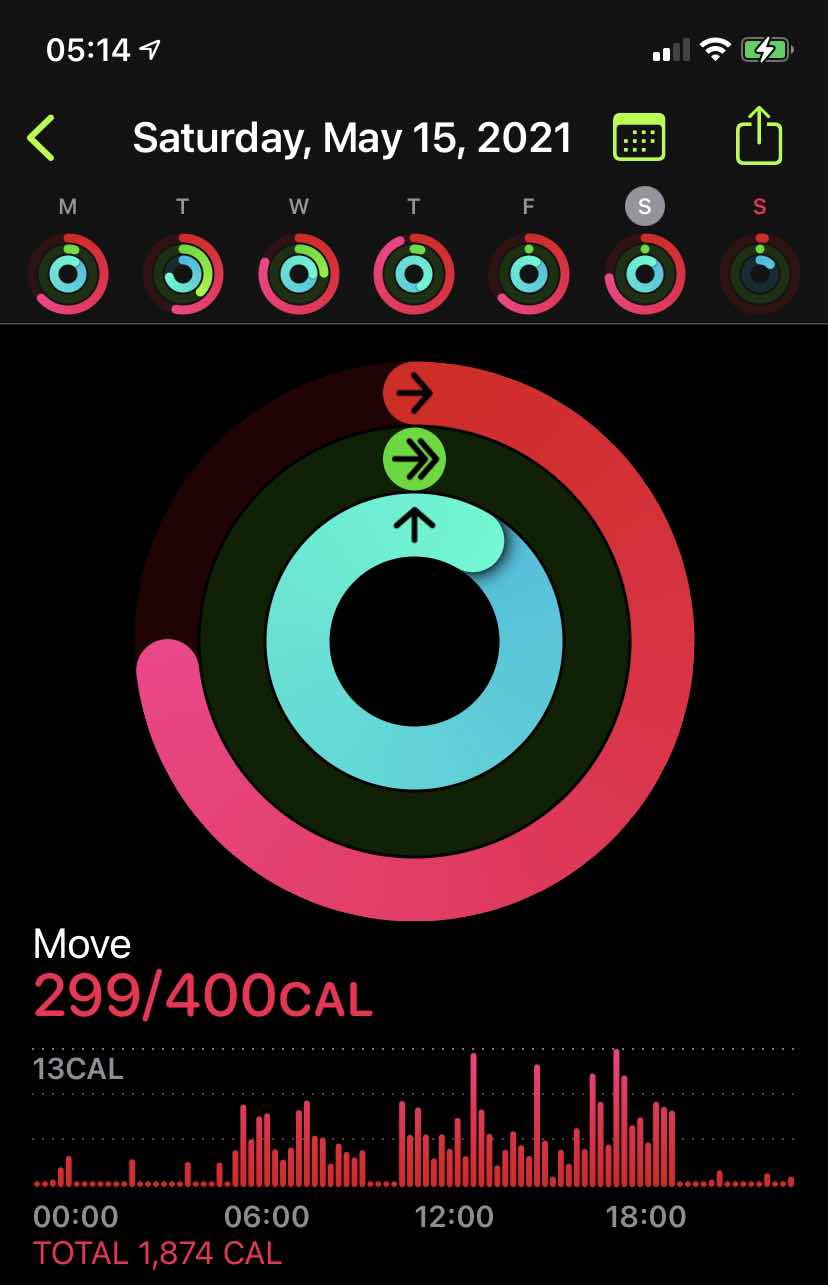
Task: Go back to the previous screen
Action: [42, 138]
